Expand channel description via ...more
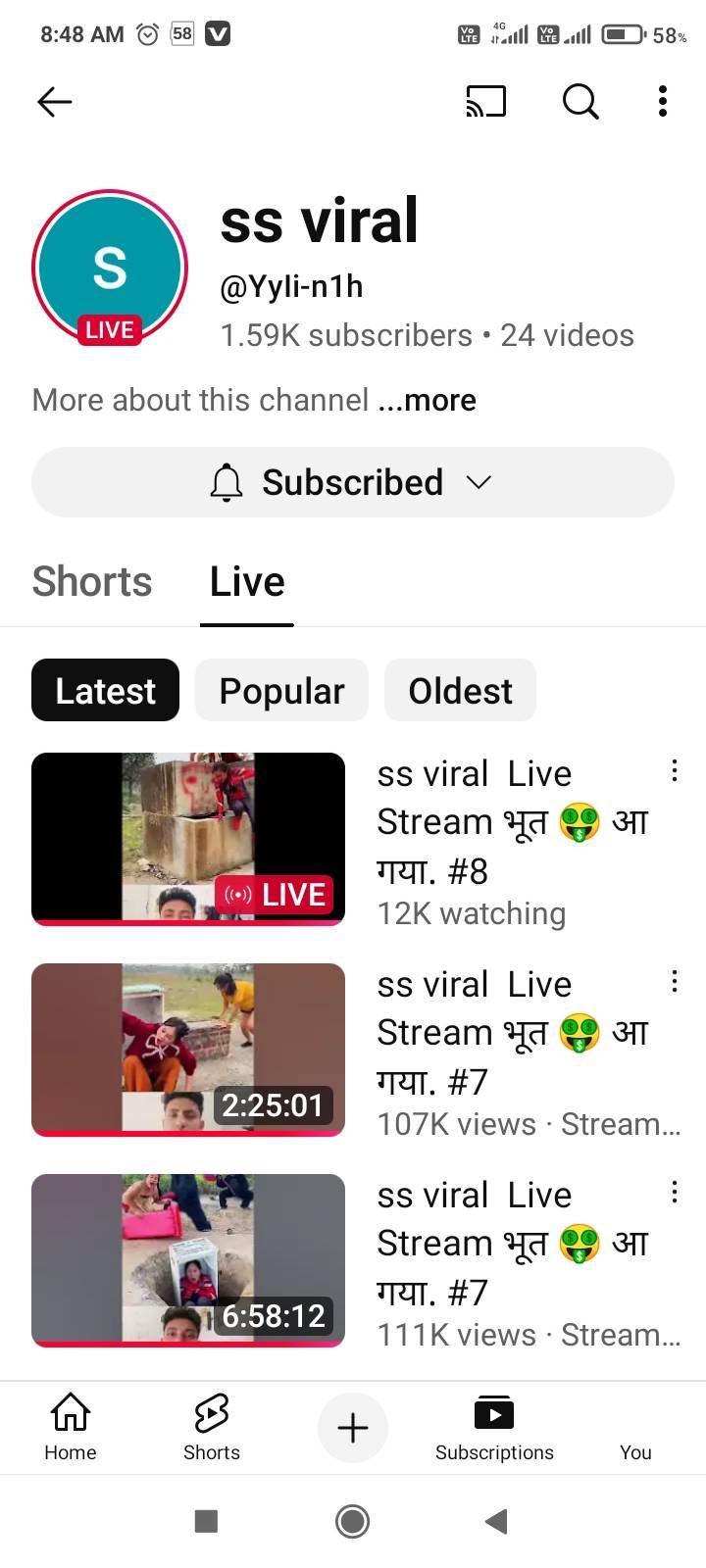 [428, 400]
